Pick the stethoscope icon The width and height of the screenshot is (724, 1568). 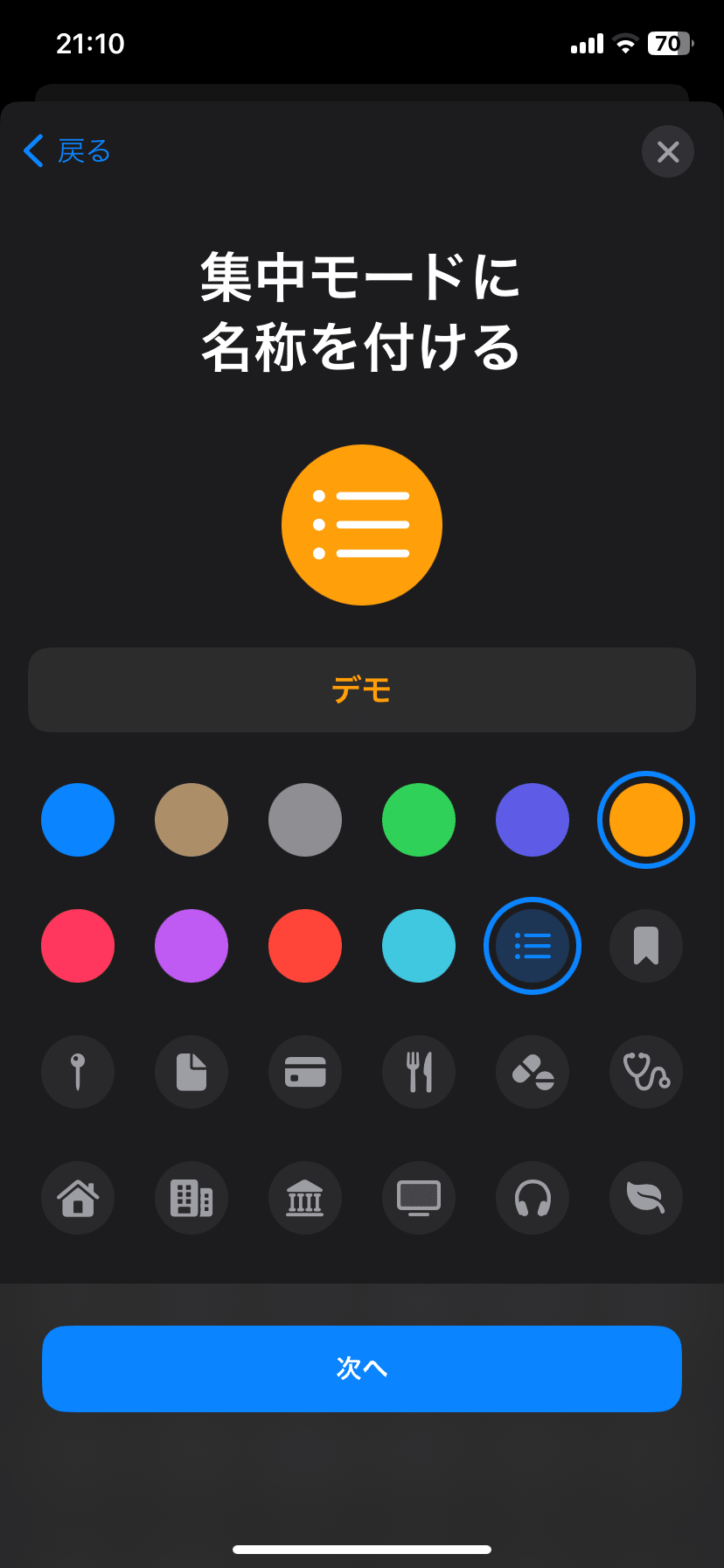coord(646,1072)
